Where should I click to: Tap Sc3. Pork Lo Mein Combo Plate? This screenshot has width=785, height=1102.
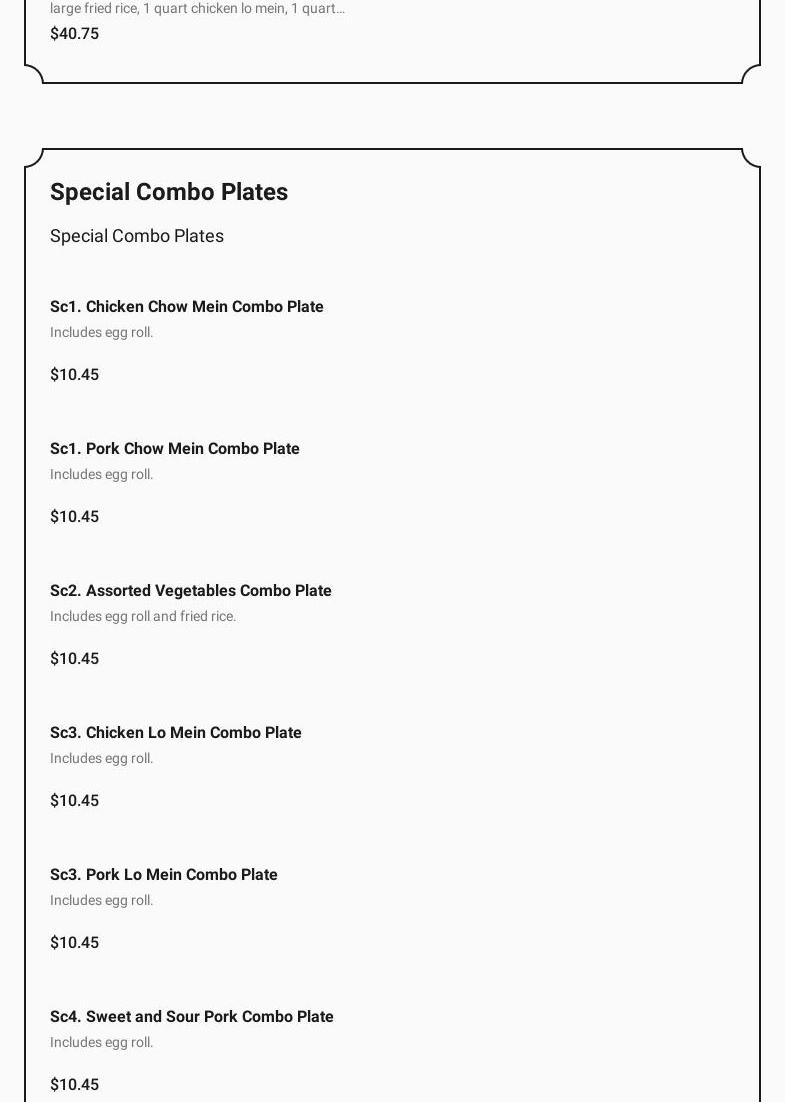coord(164,875)
